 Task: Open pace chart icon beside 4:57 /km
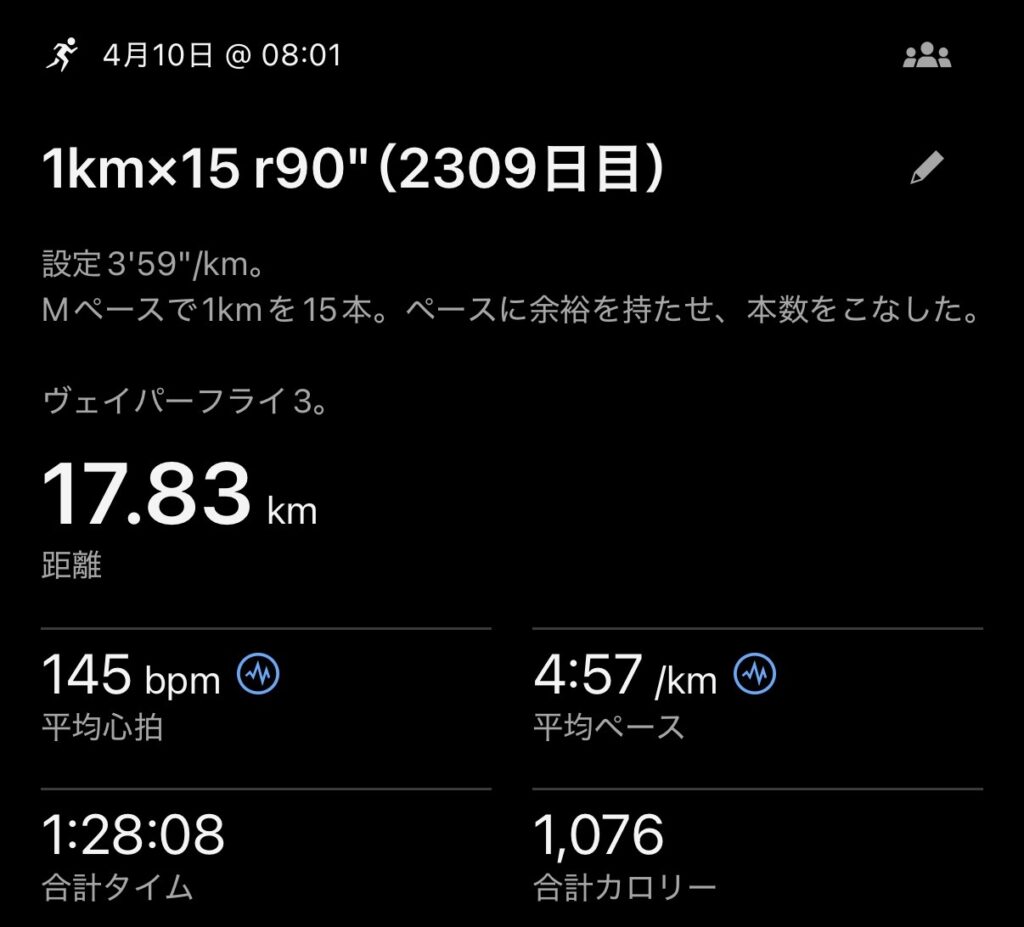[754, 675]
